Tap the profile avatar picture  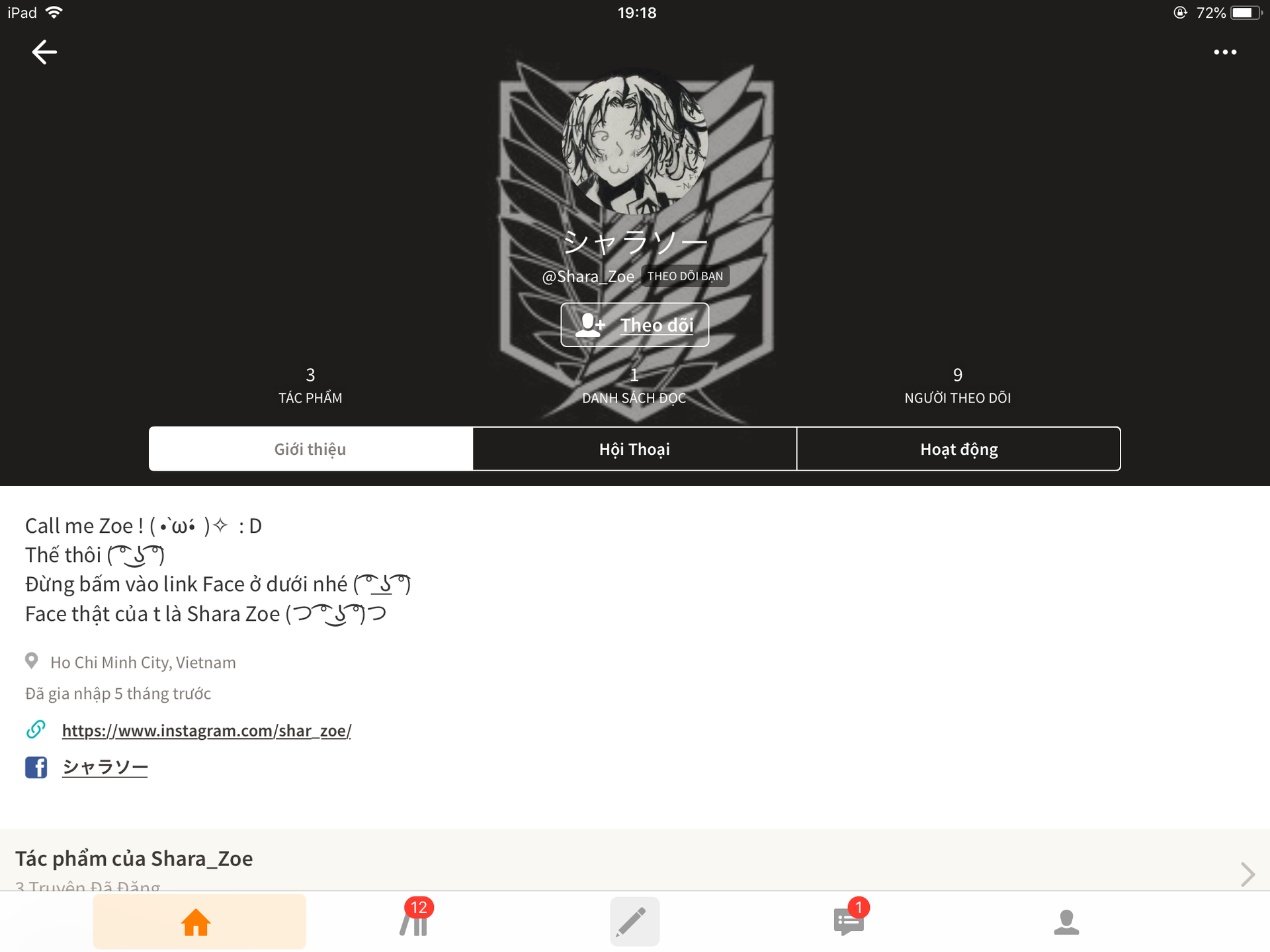pyautogui.click(x=634, y=141)
